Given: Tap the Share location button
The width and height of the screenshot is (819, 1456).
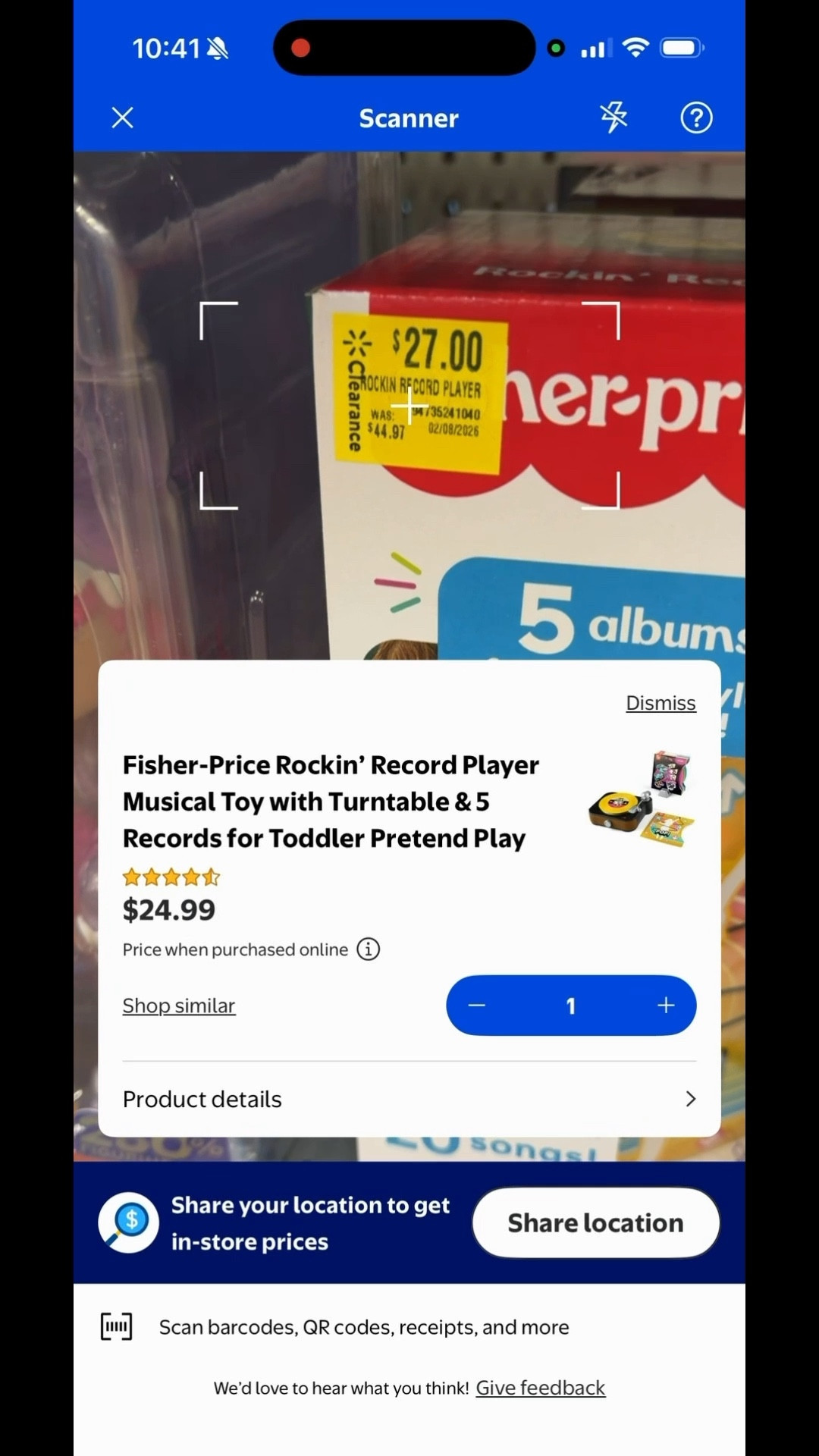Looking at the screenshot, I should (595, 1222).
